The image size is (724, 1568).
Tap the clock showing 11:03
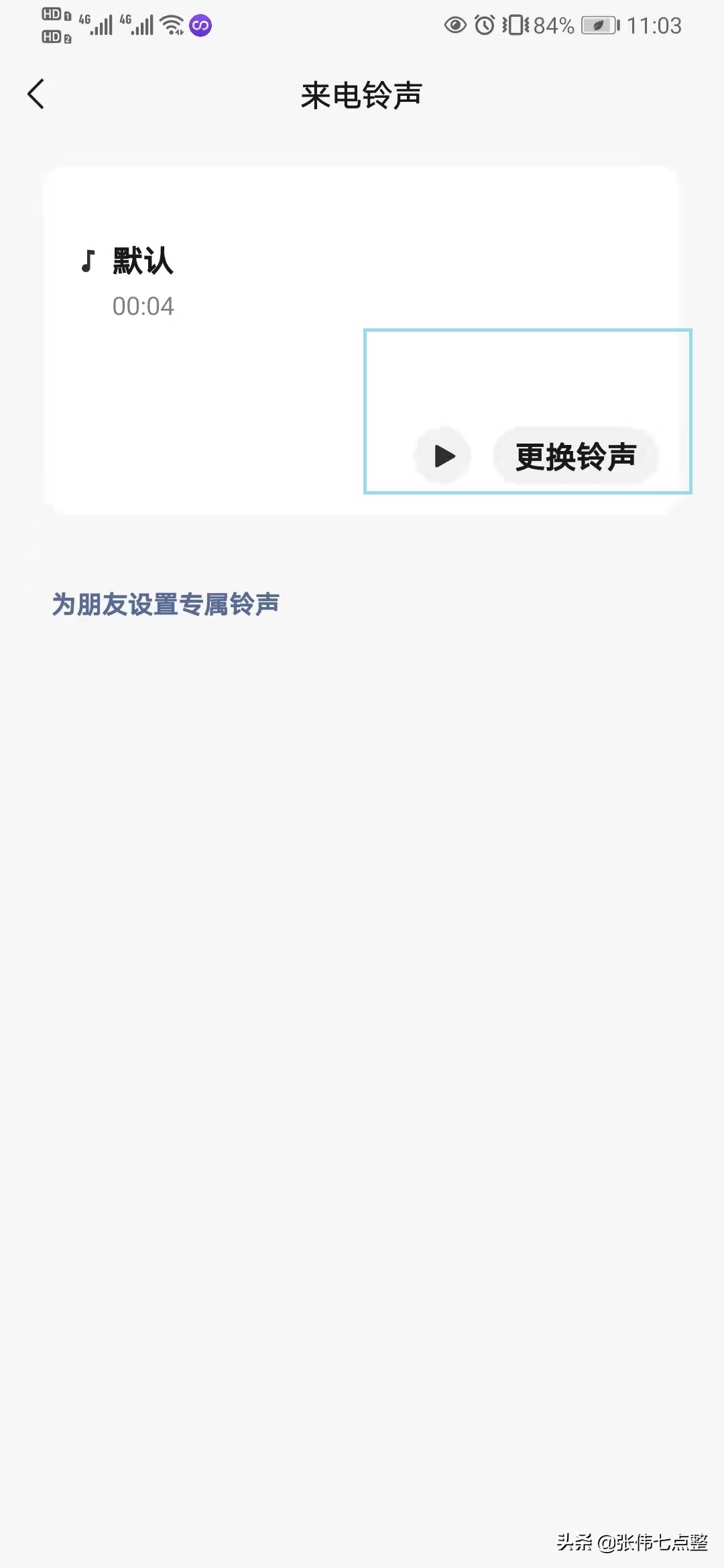(x=652, y=25)
